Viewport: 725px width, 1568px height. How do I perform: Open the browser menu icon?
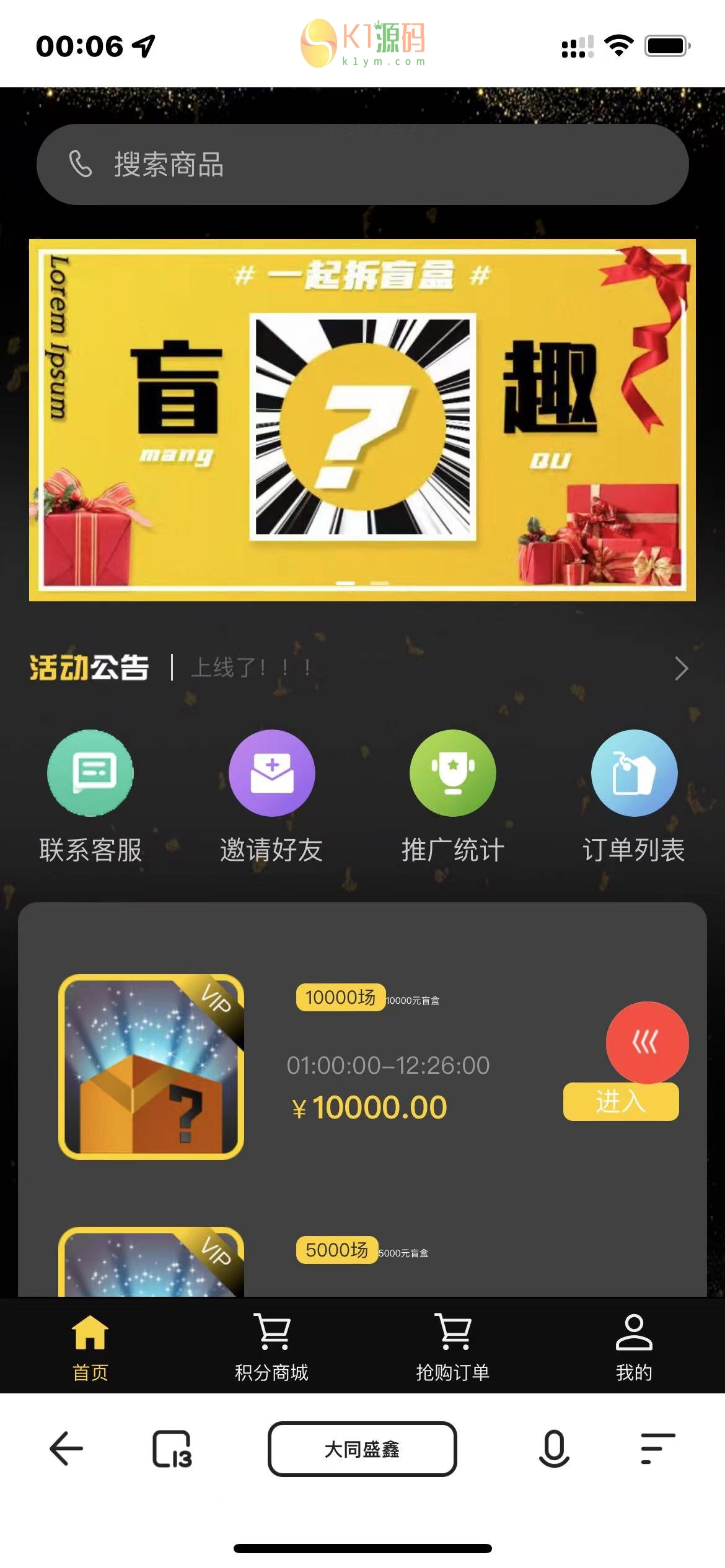(x=657, y=1449)
